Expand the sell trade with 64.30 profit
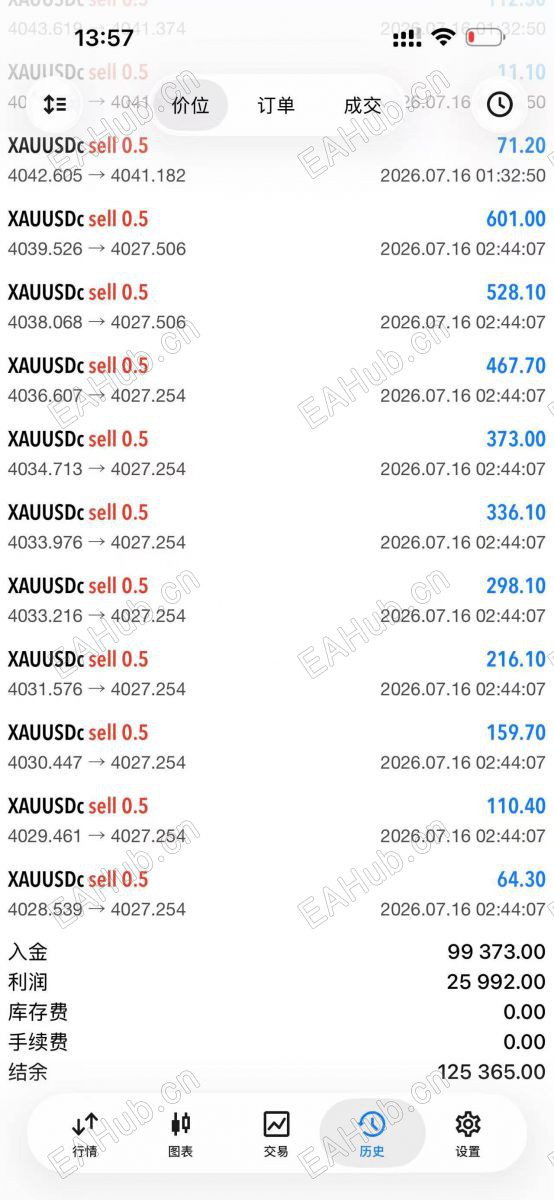Screen dimensions: 554x1200 tap(277, 893)
